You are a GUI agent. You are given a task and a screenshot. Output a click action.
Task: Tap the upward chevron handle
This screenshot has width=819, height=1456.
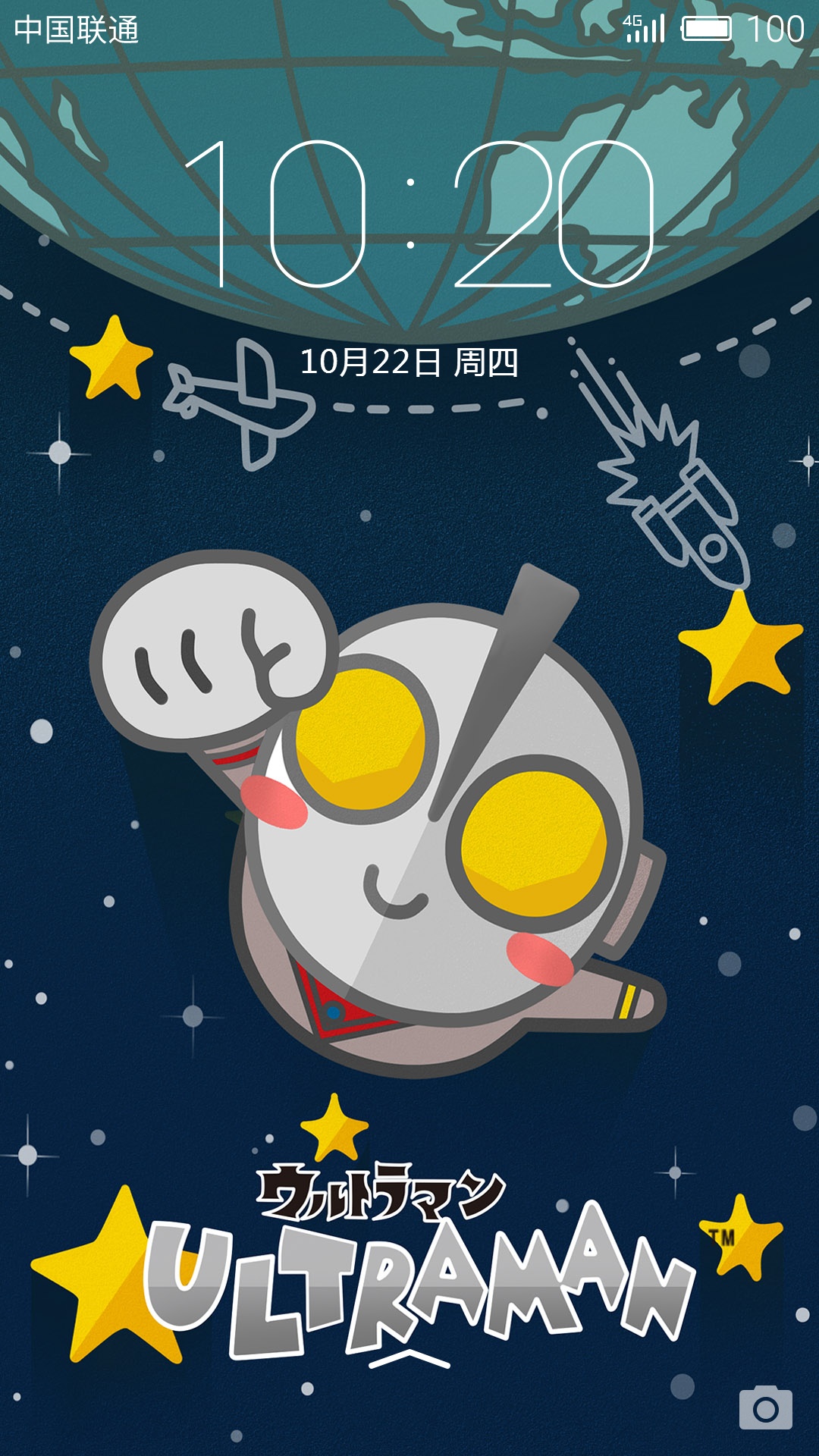(x=409, y=1360)
